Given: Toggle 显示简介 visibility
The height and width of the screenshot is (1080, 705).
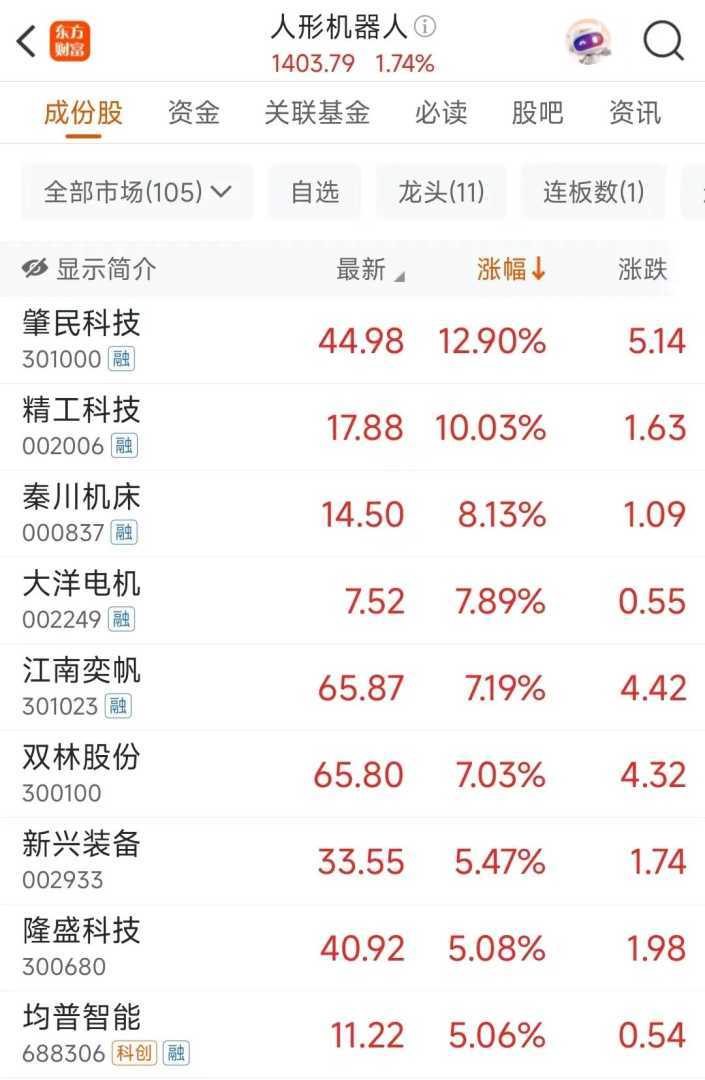Looking at the screenshot, I should pos(89,269).
